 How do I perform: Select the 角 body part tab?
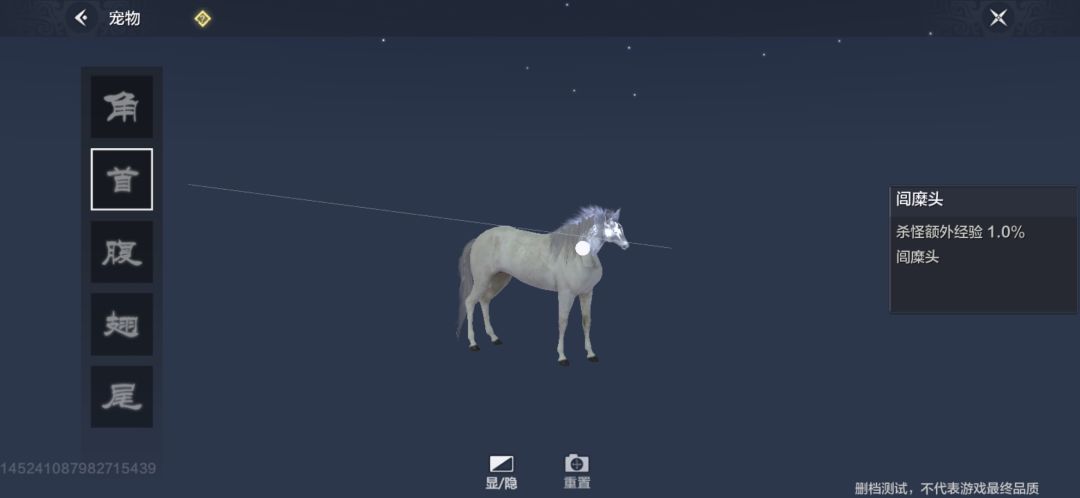[122, 107]
